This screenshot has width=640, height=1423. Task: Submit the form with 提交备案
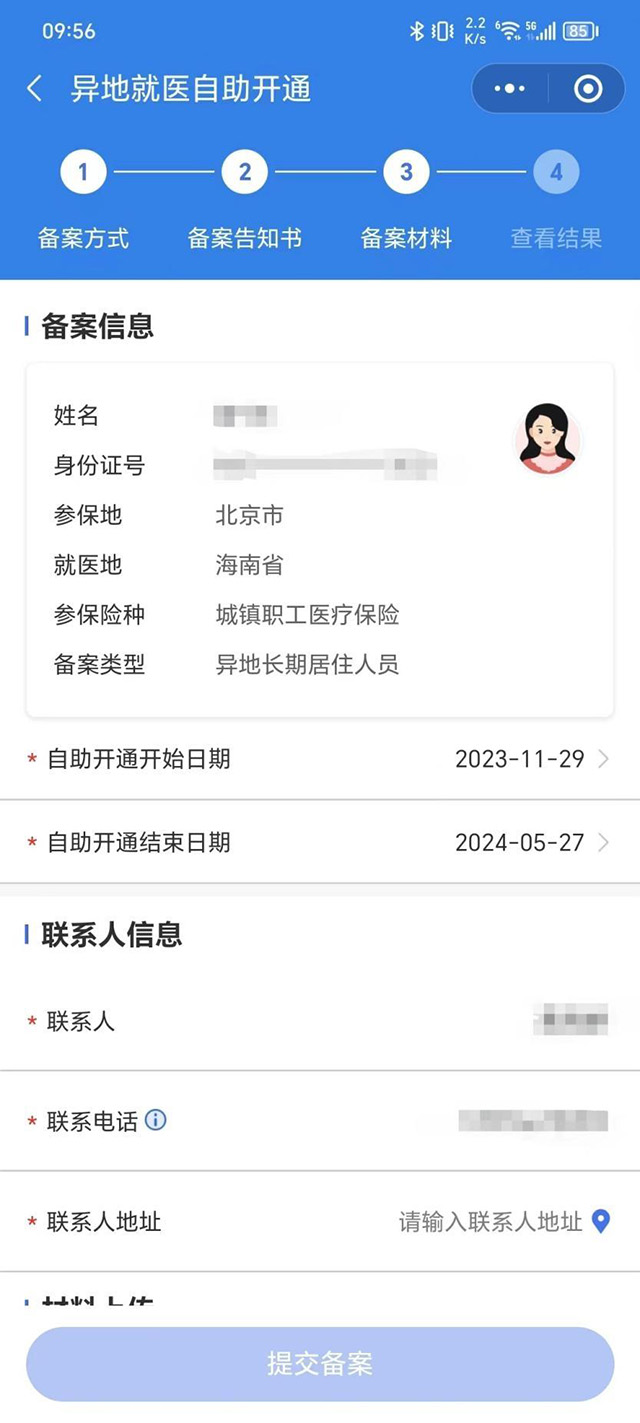click(x=320, y=1364)
